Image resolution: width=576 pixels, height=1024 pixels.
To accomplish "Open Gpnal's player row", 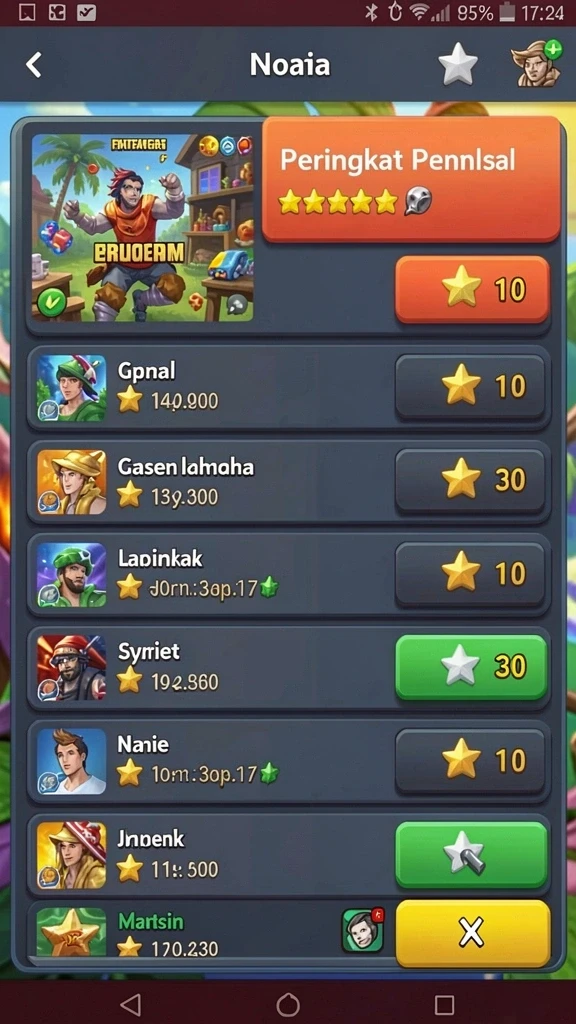I will pyautogui.click(x=288, y=387).
